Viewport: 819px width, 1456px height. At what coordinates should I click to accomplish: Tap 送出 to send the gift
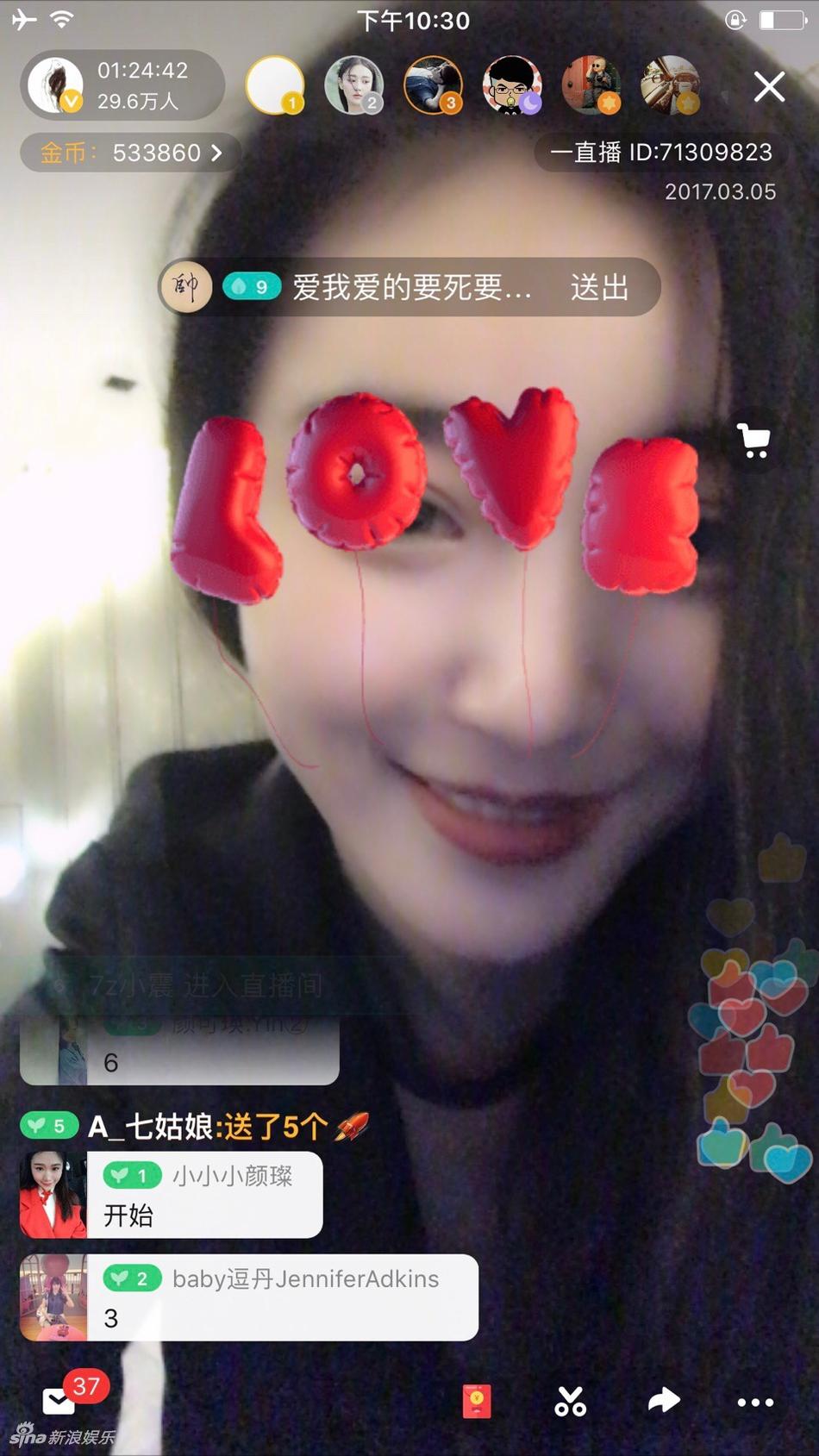click(x=599, y=288)
